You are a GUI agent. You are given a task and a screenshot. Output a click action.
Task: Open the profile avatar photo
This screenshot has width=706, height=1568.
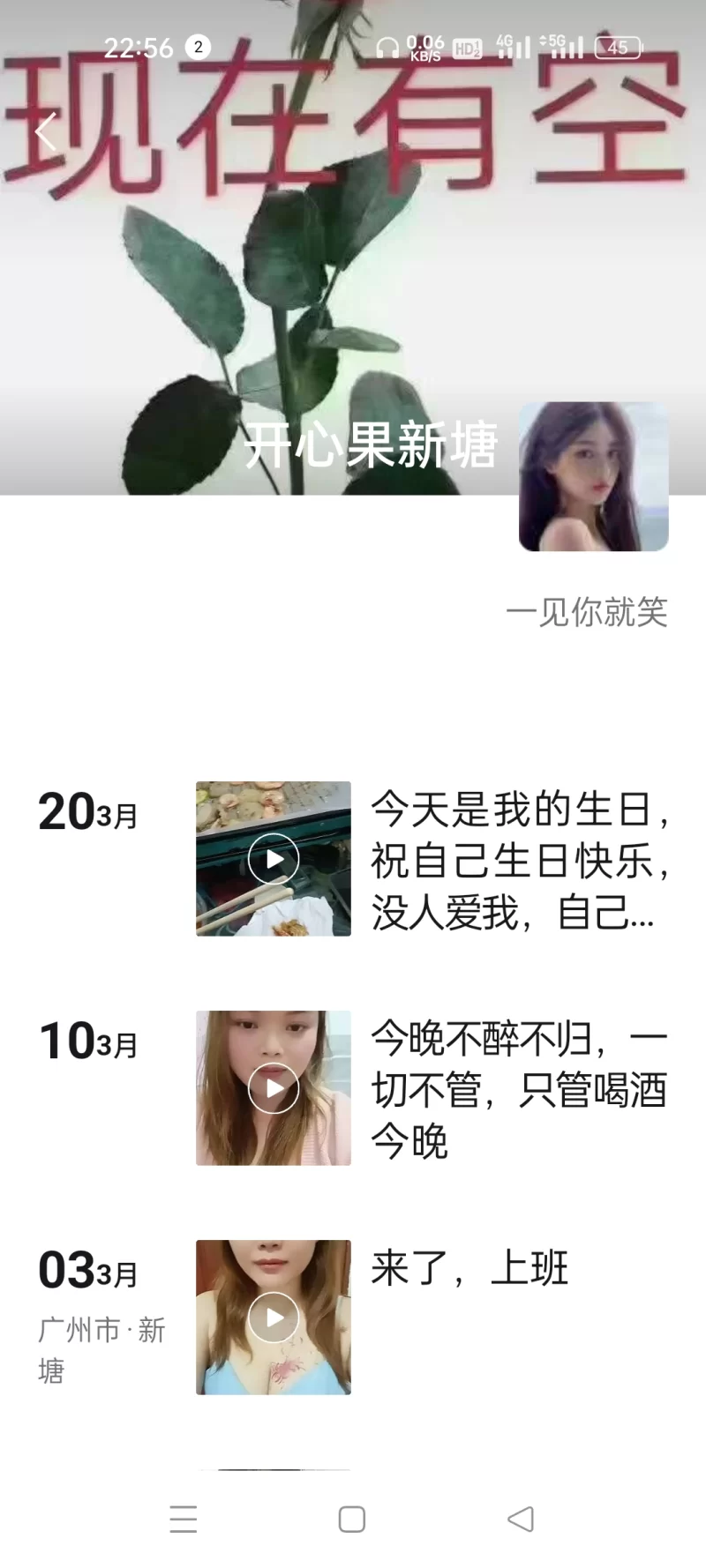(593, 476)
